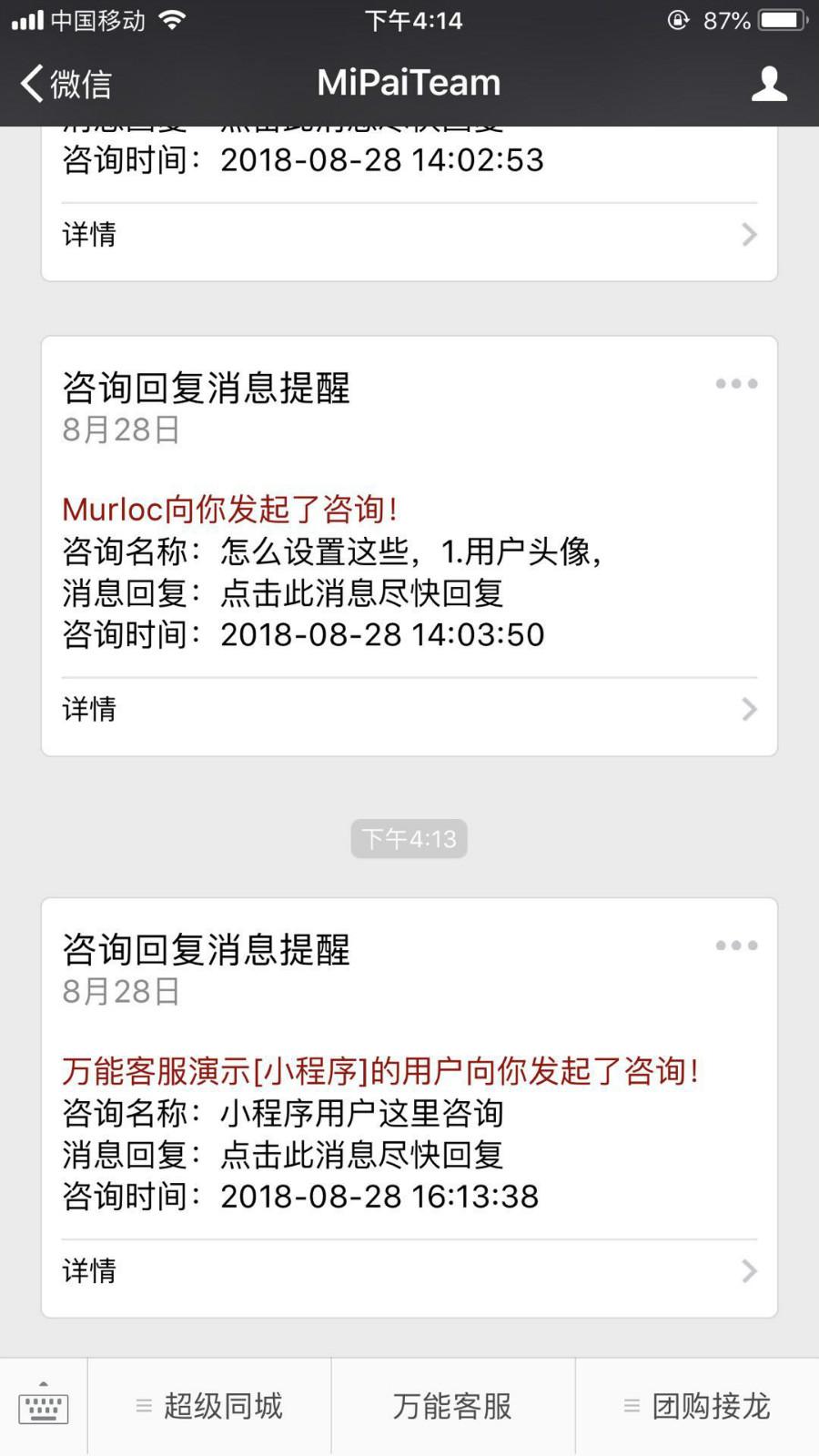
Task: Tap the orientation lock icon in status bar
Action: coord(675,20)
